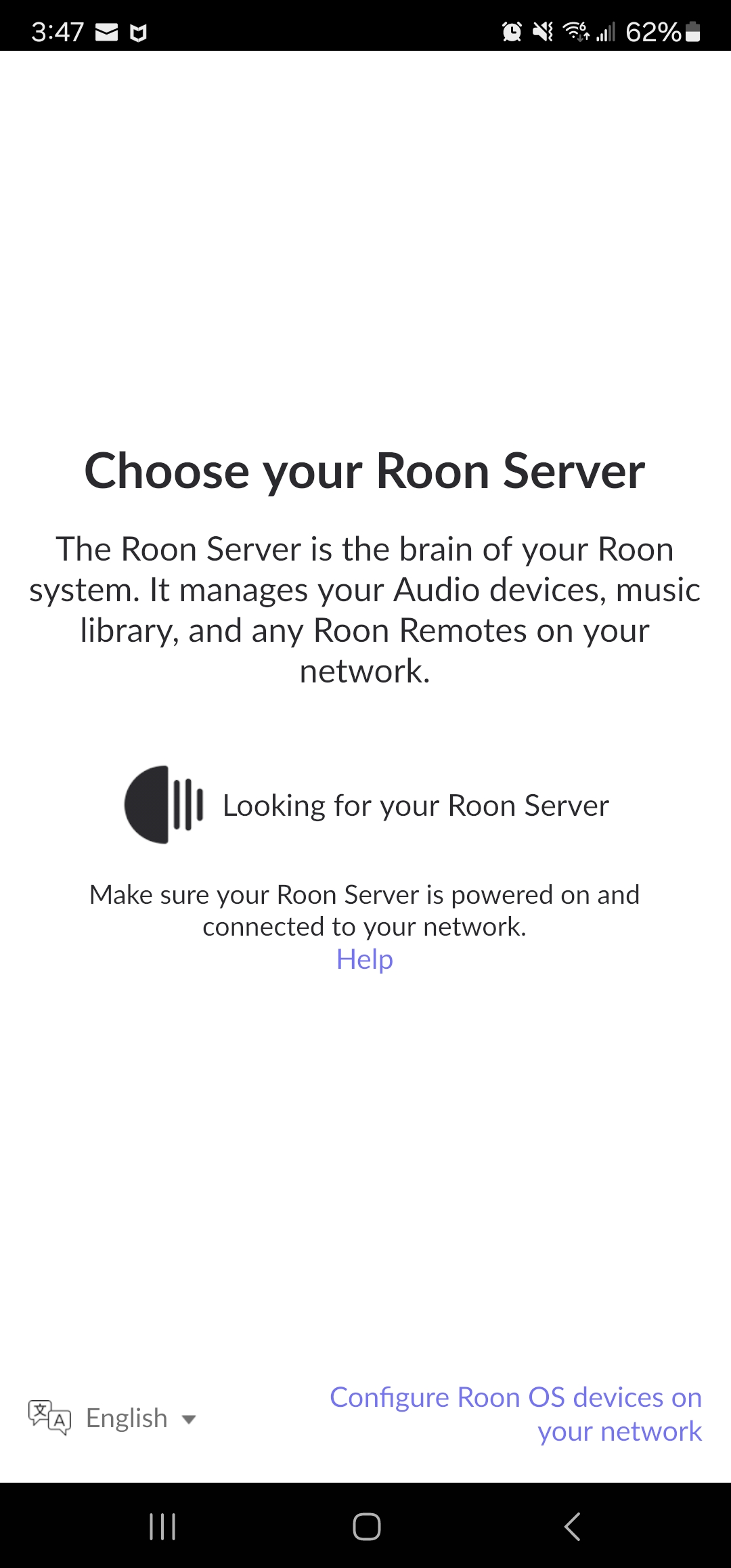Open Configure Roon OS devices link
The width and height of the screenshot is (731, 1568).
[516, 1414]
